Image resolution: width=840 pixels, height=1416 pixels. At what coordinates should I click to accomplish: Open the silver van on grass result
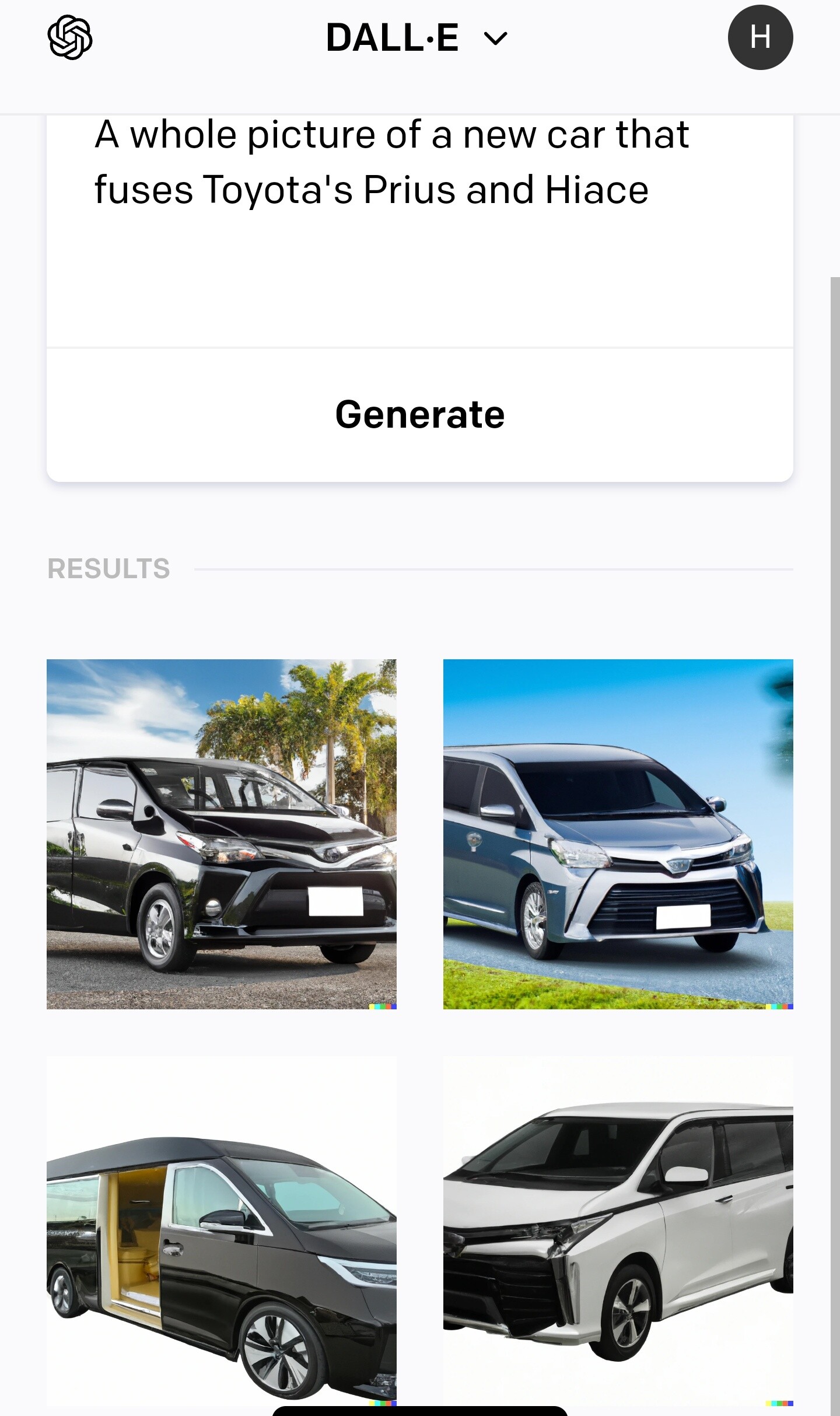click(x=618, y=834)
